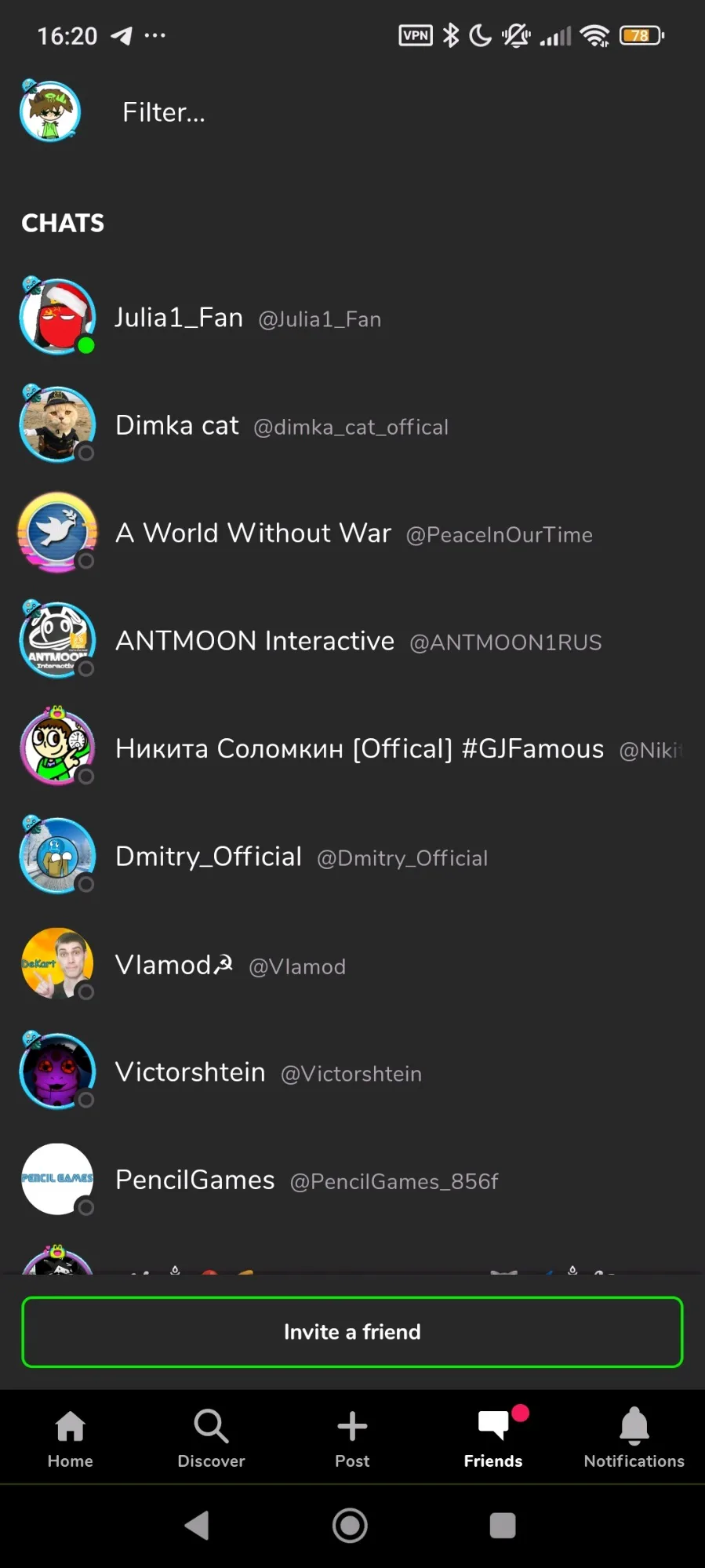Tap Invite a friend button
Screen dimensions: 705x1568
352,1332
